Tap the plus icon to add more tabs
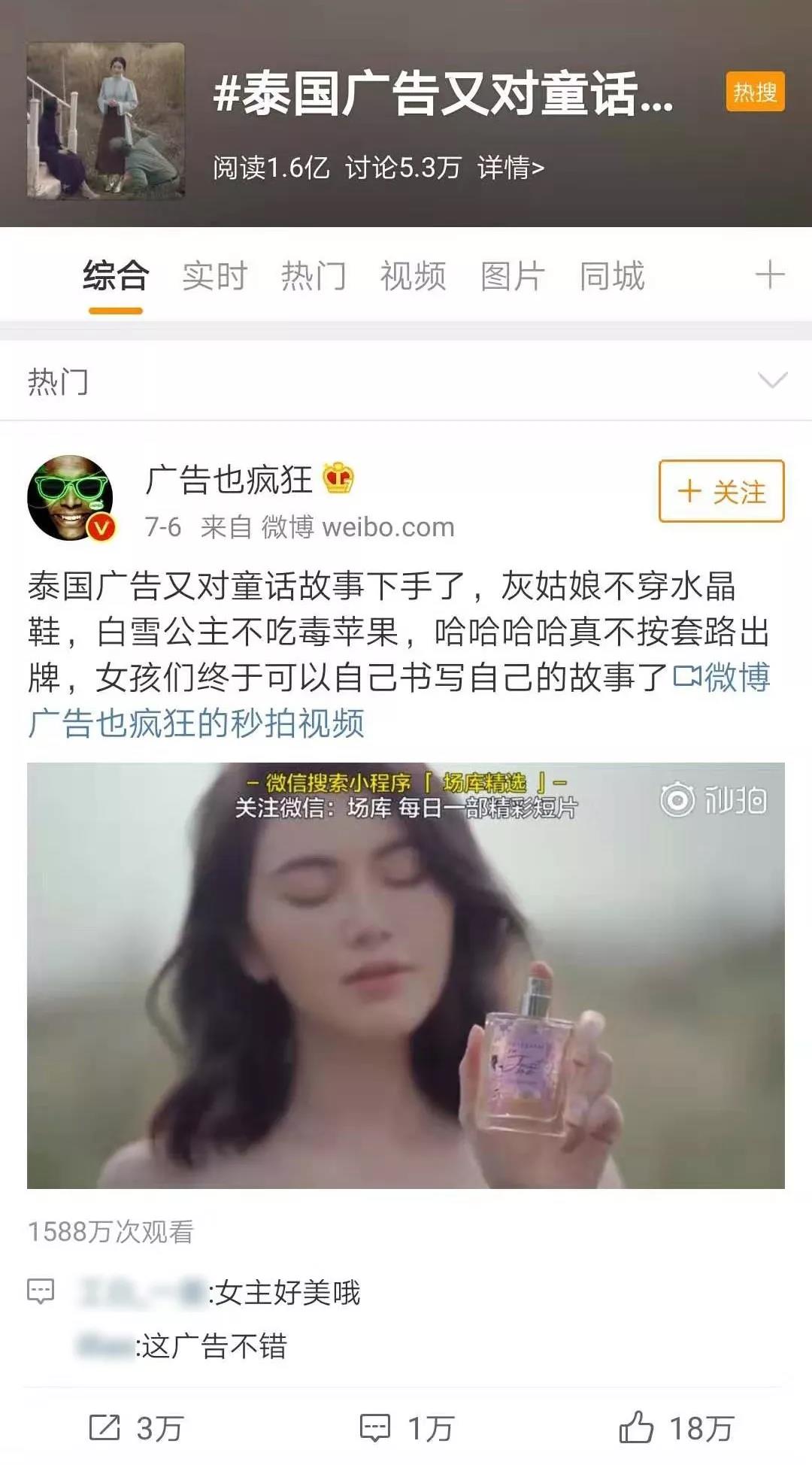This screenshot has height=1465, width=812. (x=769, y=274)
